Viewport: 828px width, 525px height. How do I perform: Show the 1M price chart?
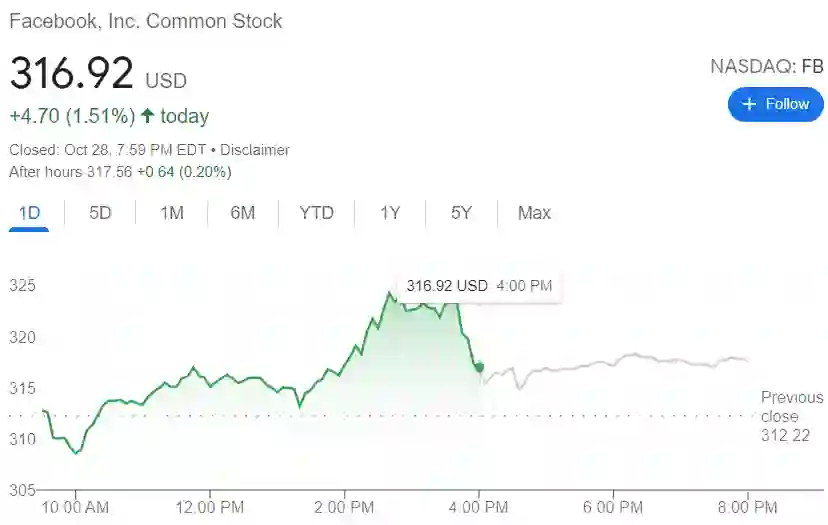coord(172,213)
